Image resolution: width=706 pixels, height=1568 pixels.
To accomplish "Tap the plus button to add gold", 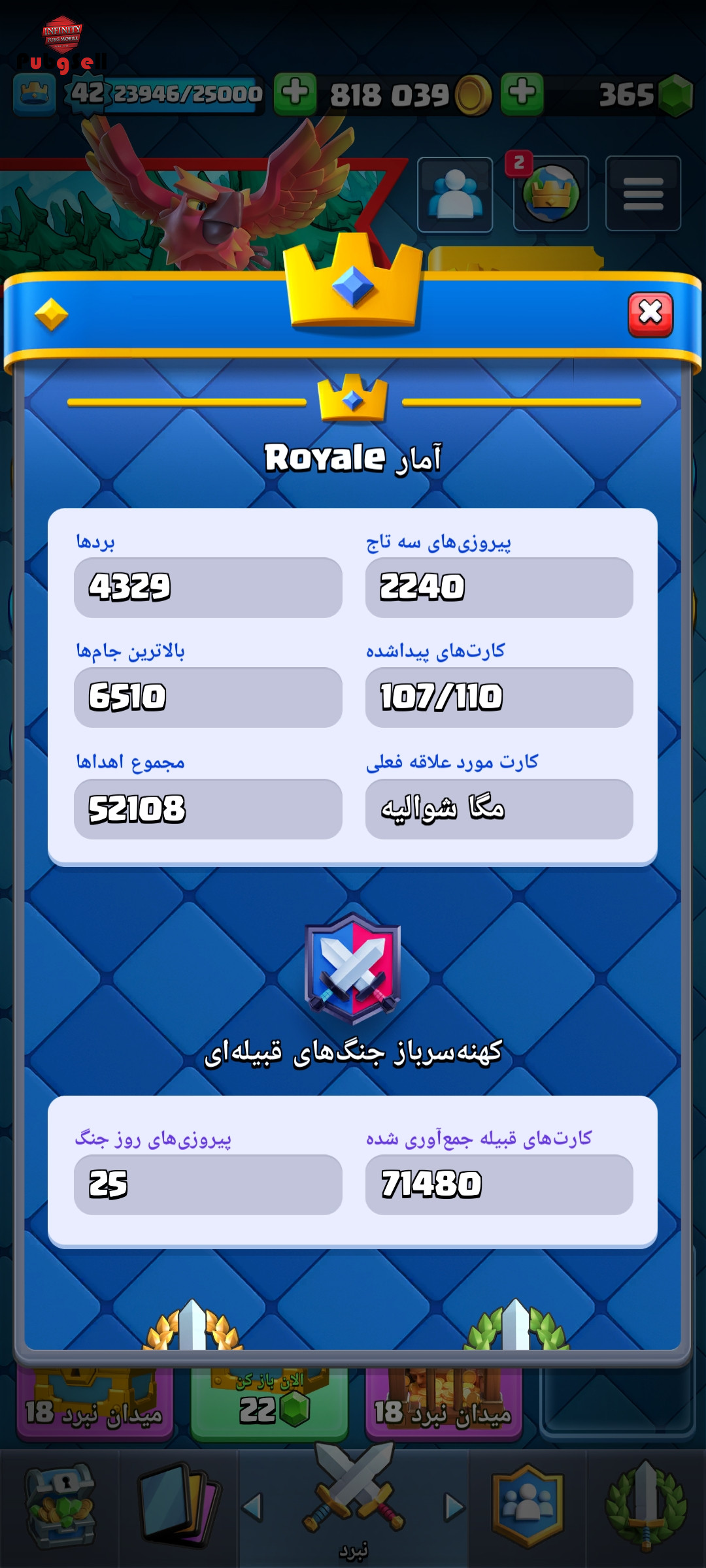I will pyautogui.click(x=295, y=93).
